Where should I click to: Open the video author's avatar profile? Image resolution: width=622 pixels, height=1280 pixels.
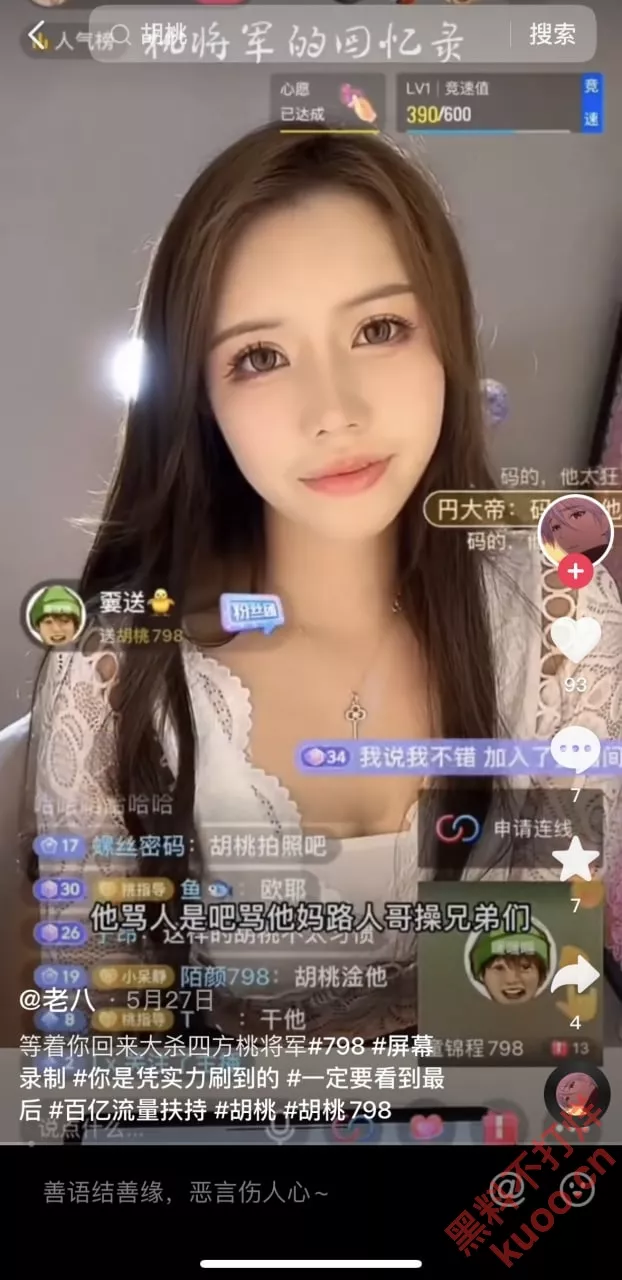pos(575,530)
